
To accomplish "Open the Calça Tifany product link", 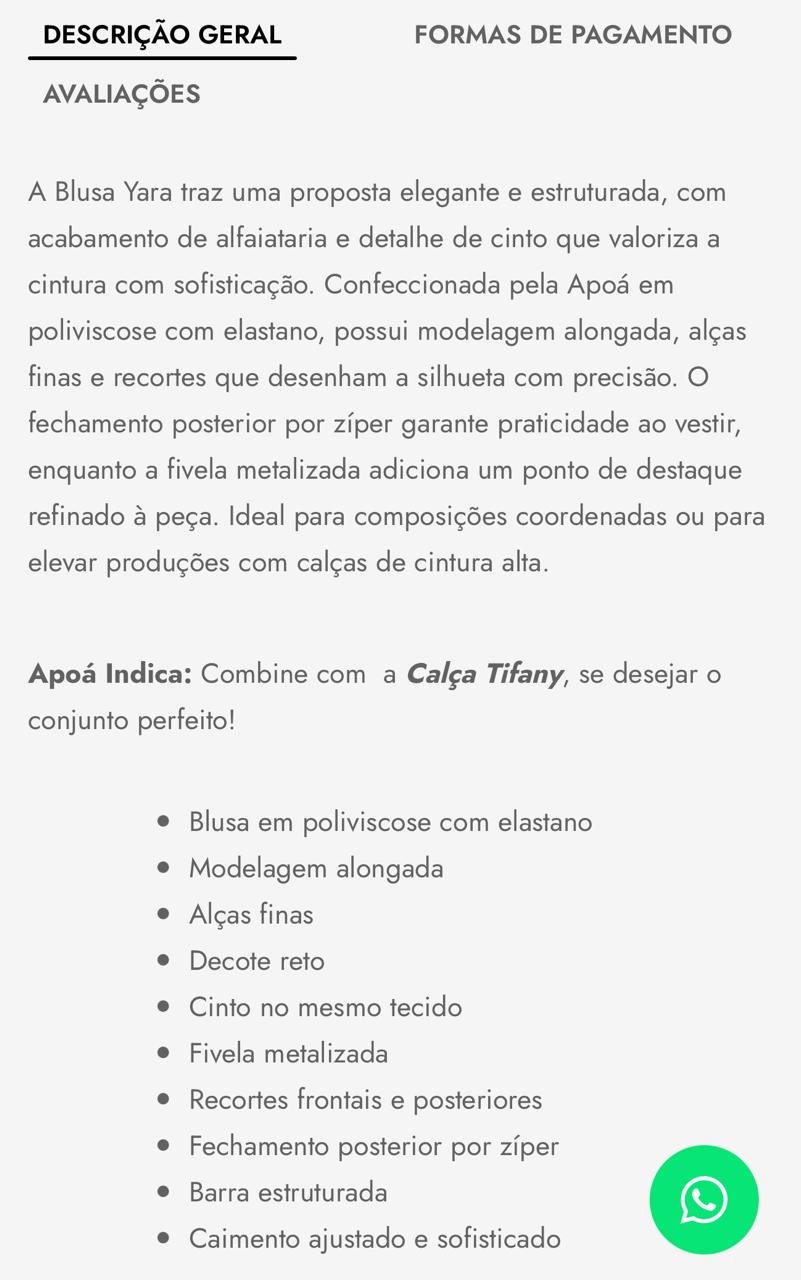I will 484,674.
